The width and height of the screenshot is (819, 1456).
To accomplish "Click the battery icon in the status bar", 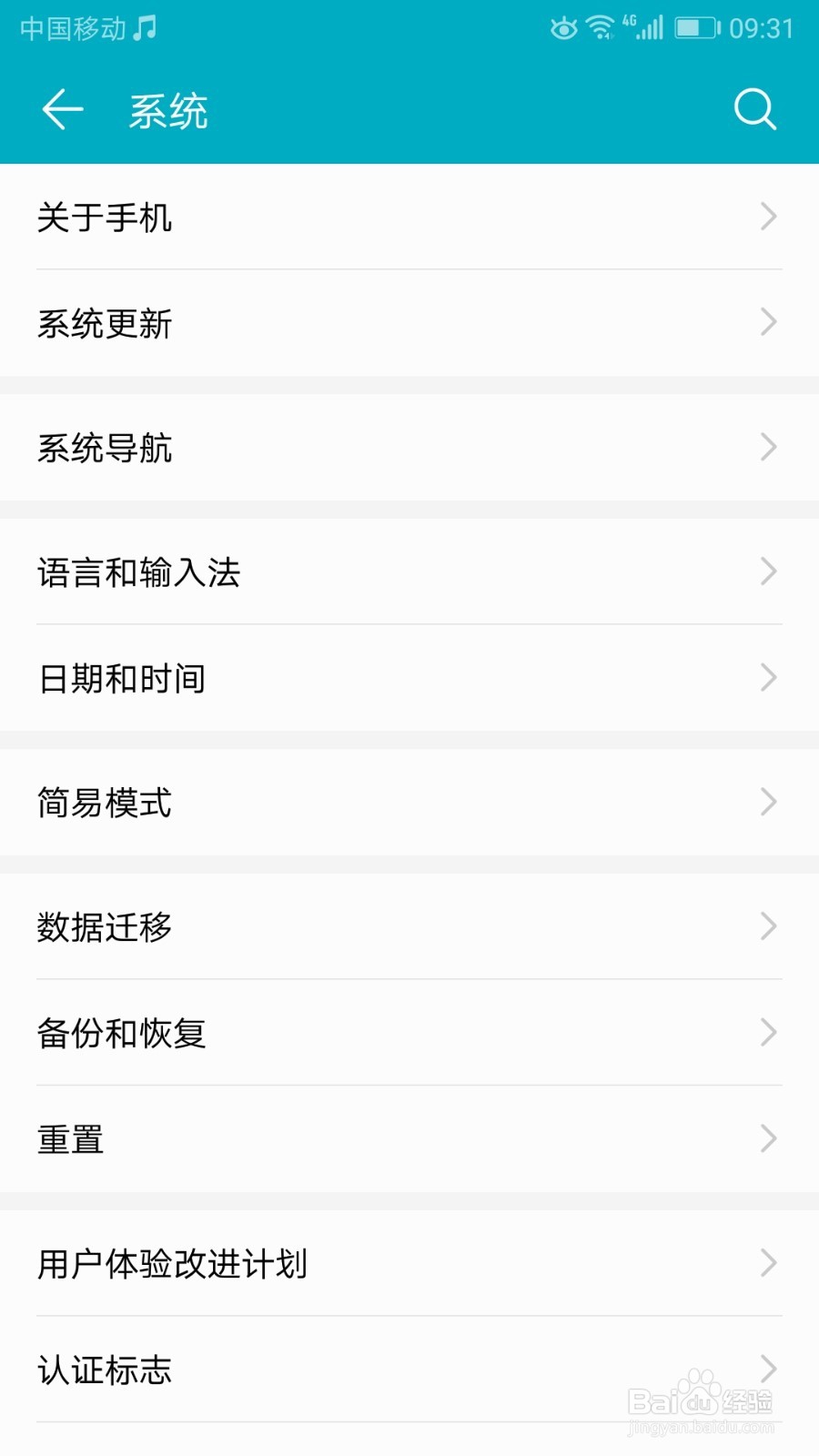I will 696,28.
